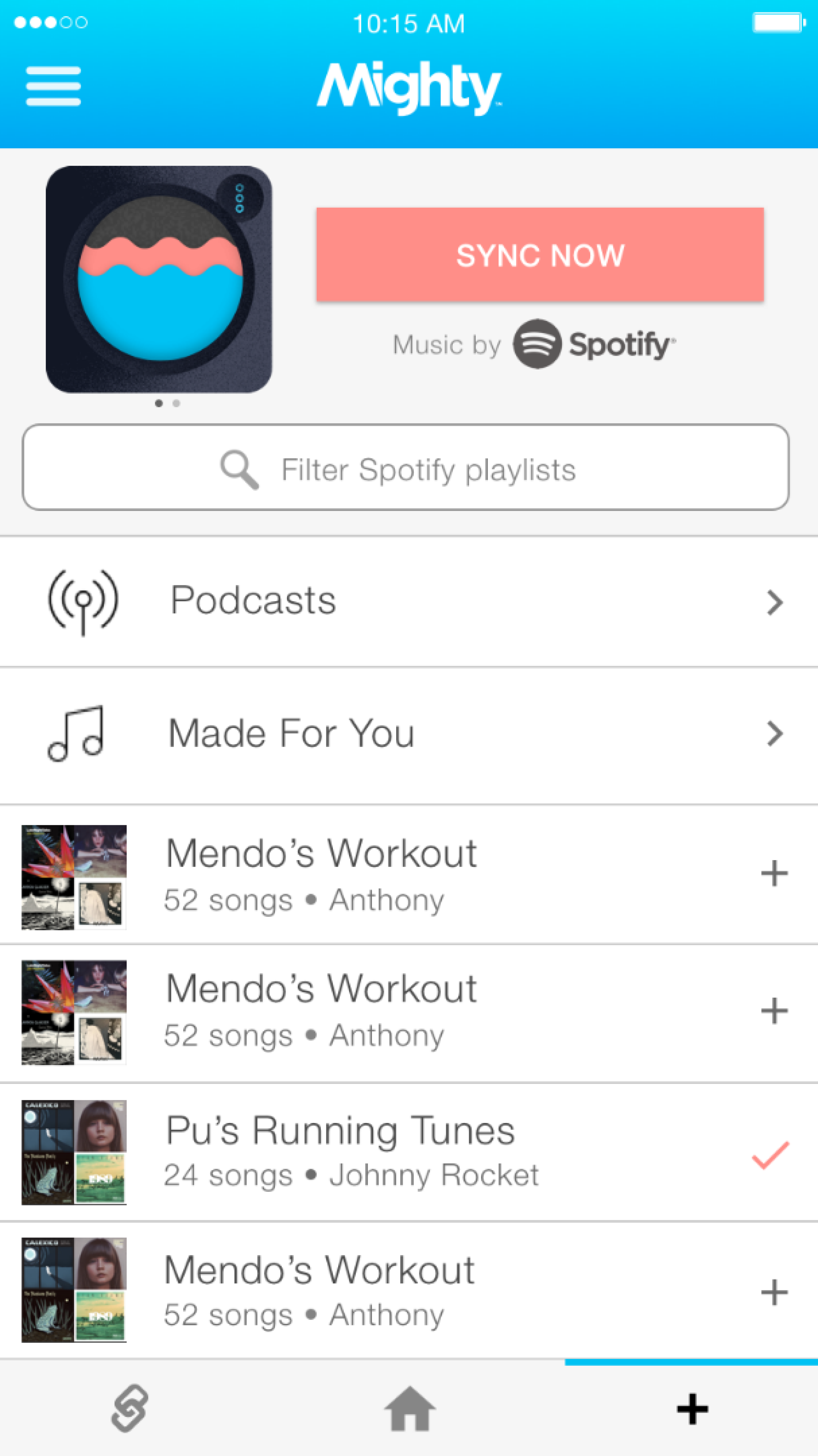Focus the Filter Spotify playlists field
Viewport: 818px width, 1456px height.
tap(406, 468)
